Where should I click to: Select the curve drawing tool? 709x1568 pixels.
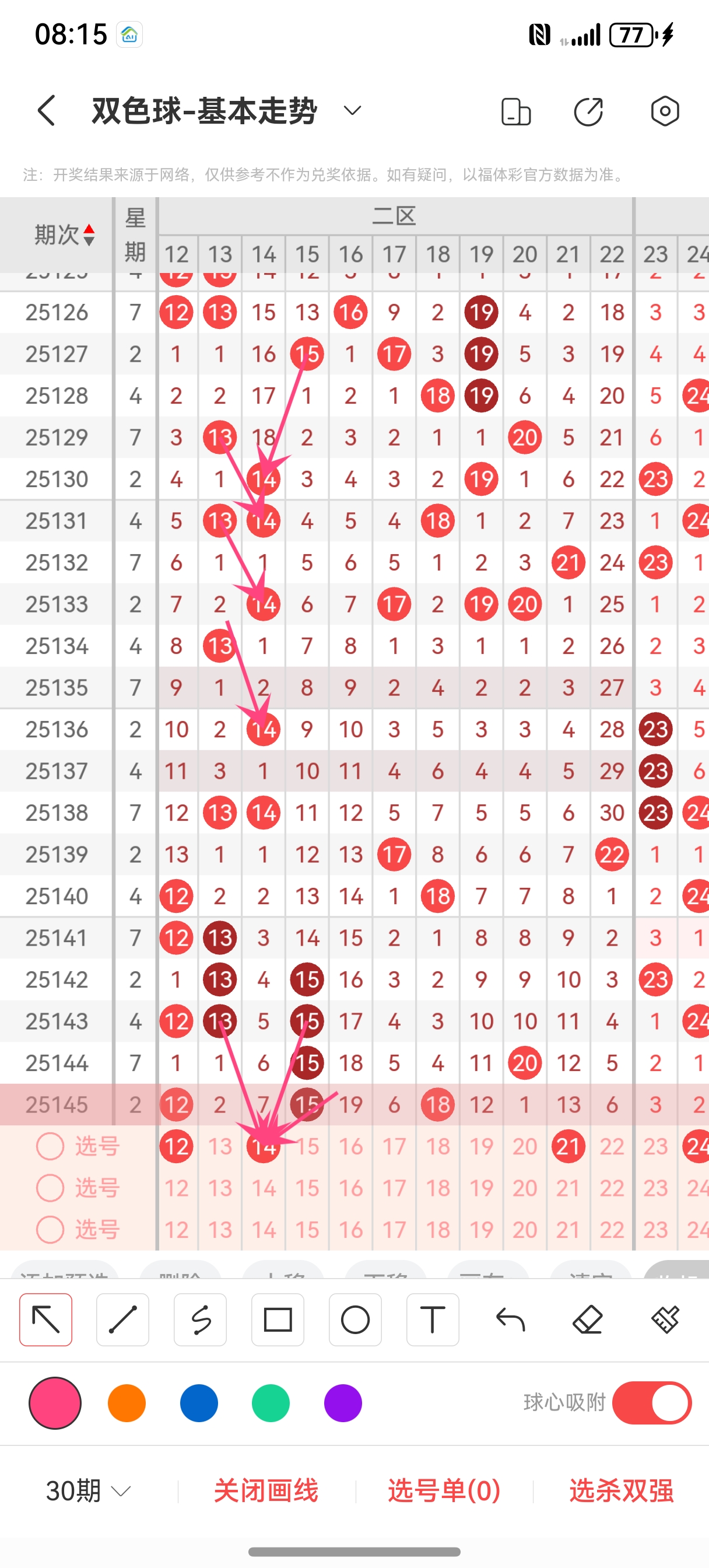click(199, 1321)
